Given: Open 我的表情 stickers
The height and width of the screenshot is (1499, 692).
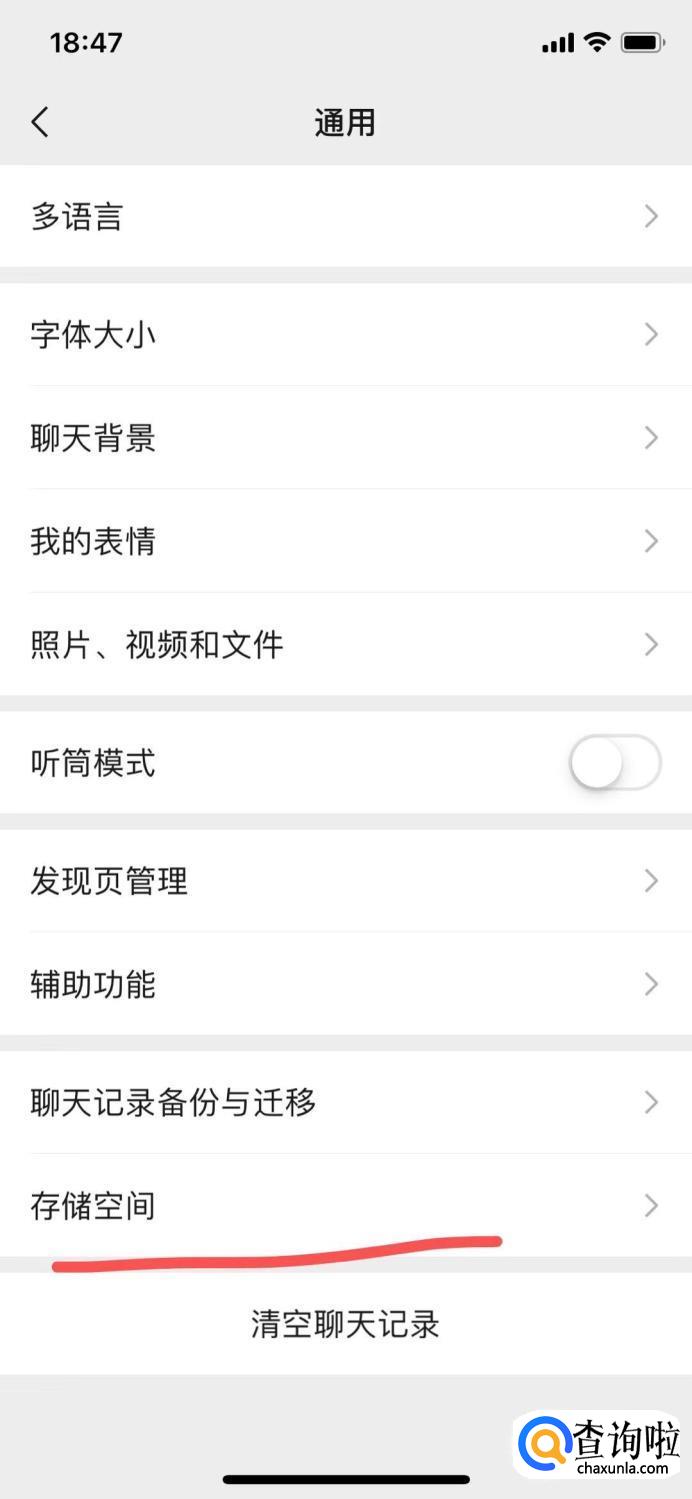Looking at the screenshot, I should point(345,541).
